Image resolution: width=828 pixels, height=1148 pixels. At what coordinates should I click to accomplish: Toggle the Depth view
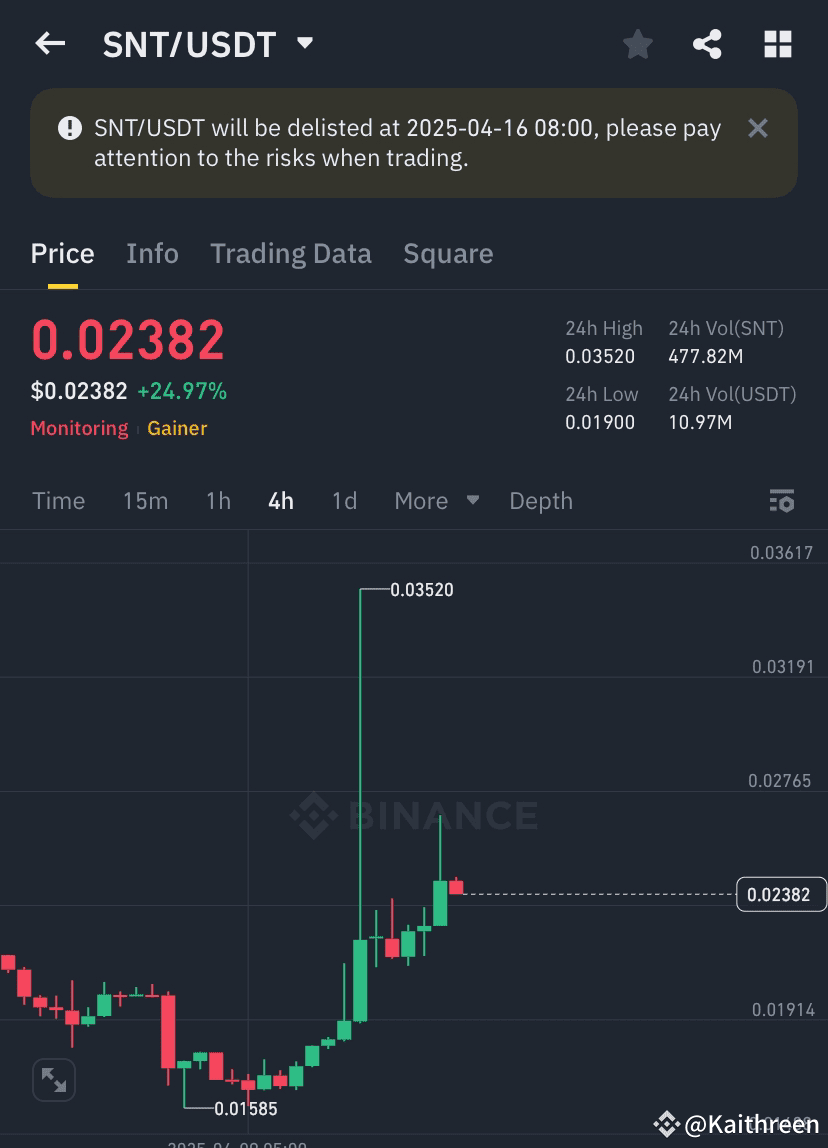(541, 500)
